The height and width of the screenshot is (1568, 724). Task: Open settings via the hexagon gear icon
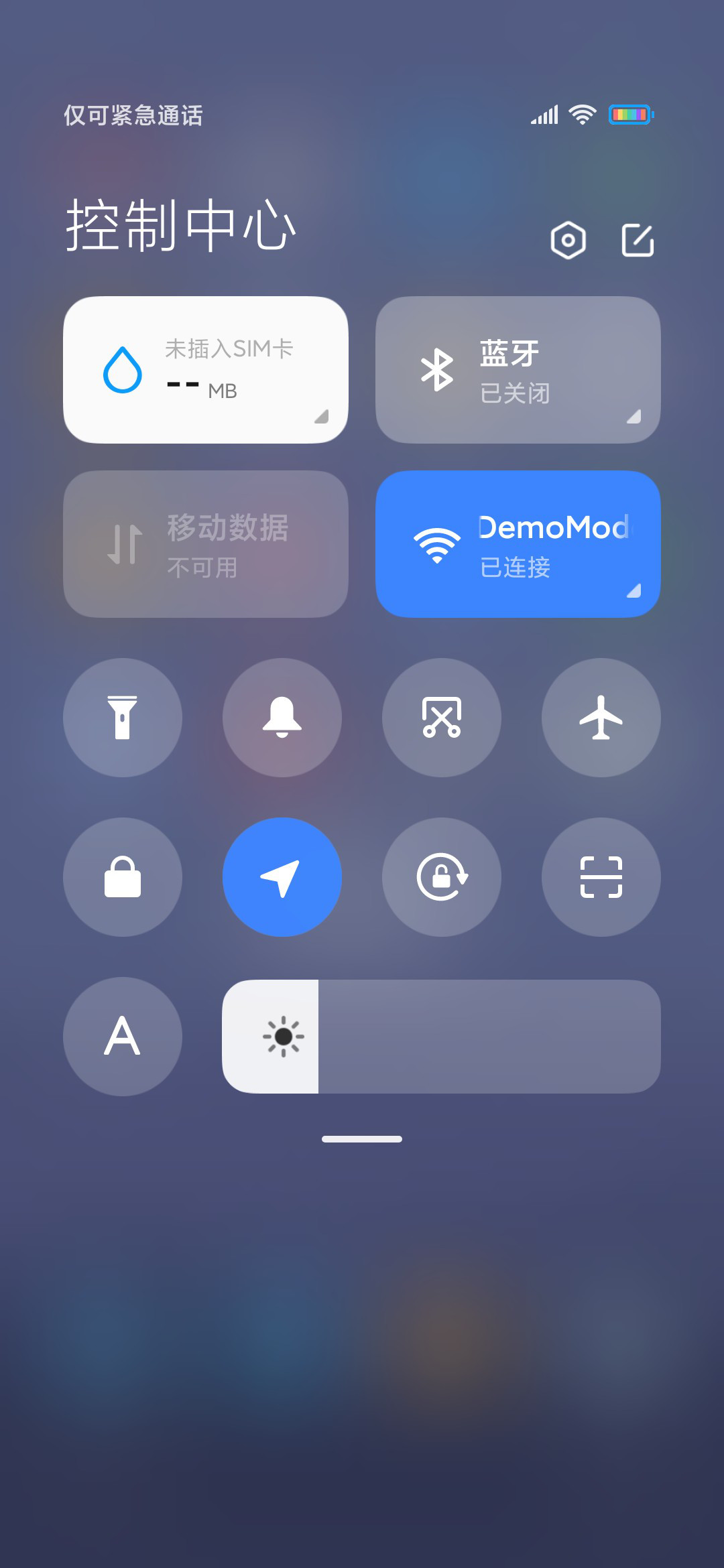[x=568, y=240]
